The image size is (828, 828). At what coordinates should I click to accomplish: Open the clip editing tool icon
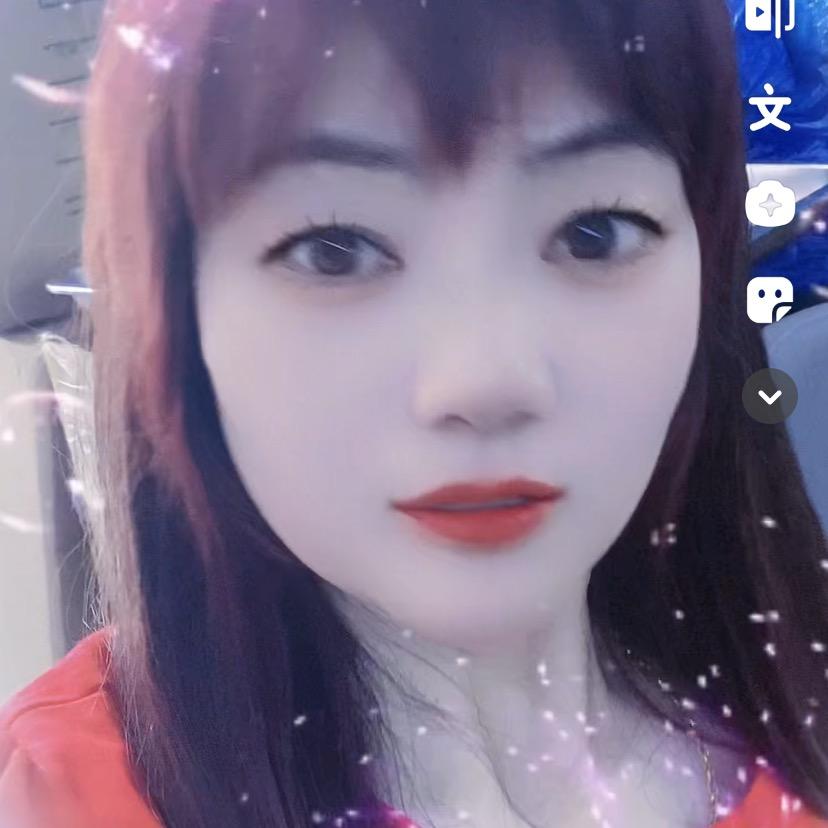(770, 15)
